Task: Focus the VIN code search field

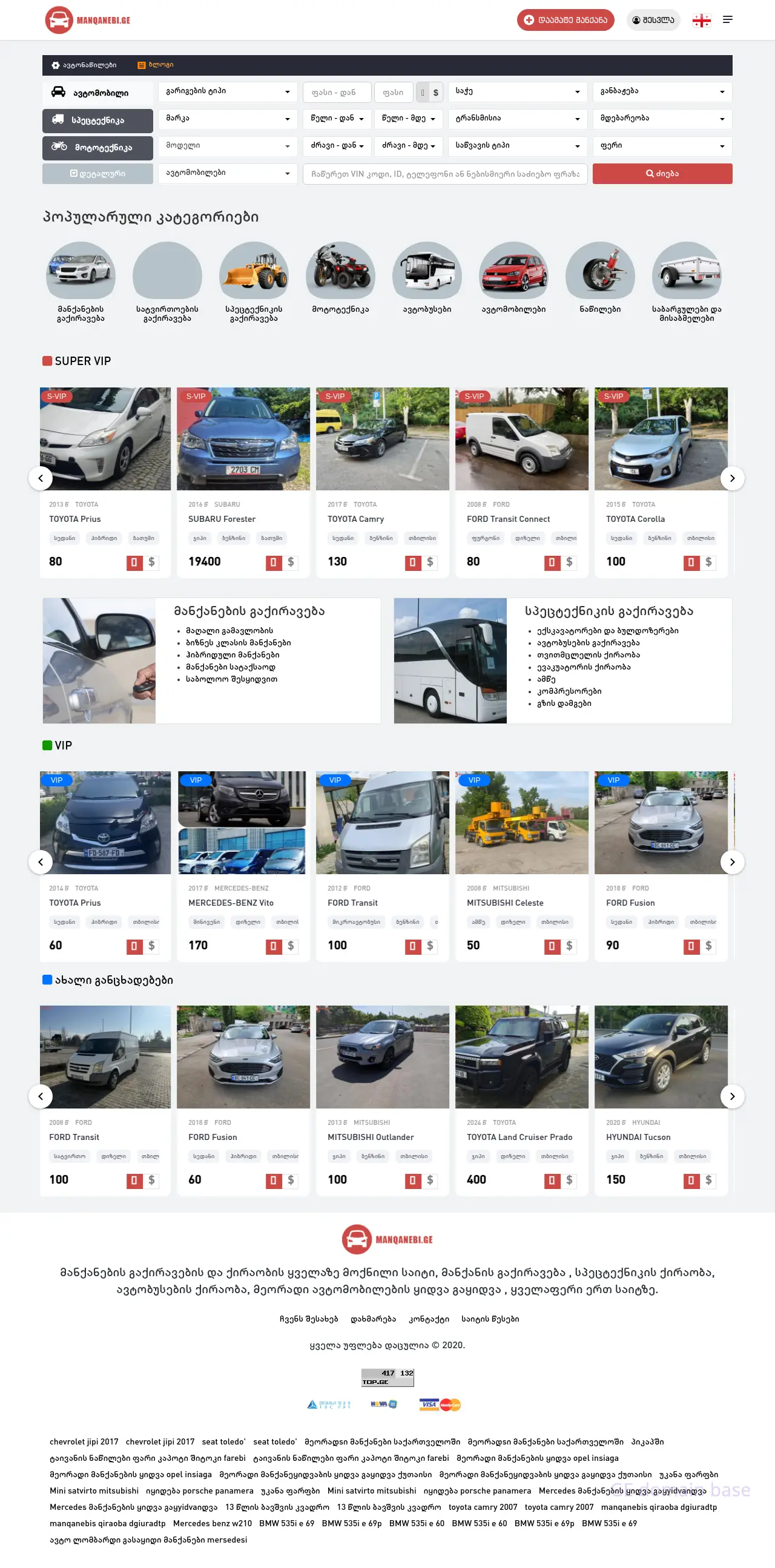Action: coord(444,174)
